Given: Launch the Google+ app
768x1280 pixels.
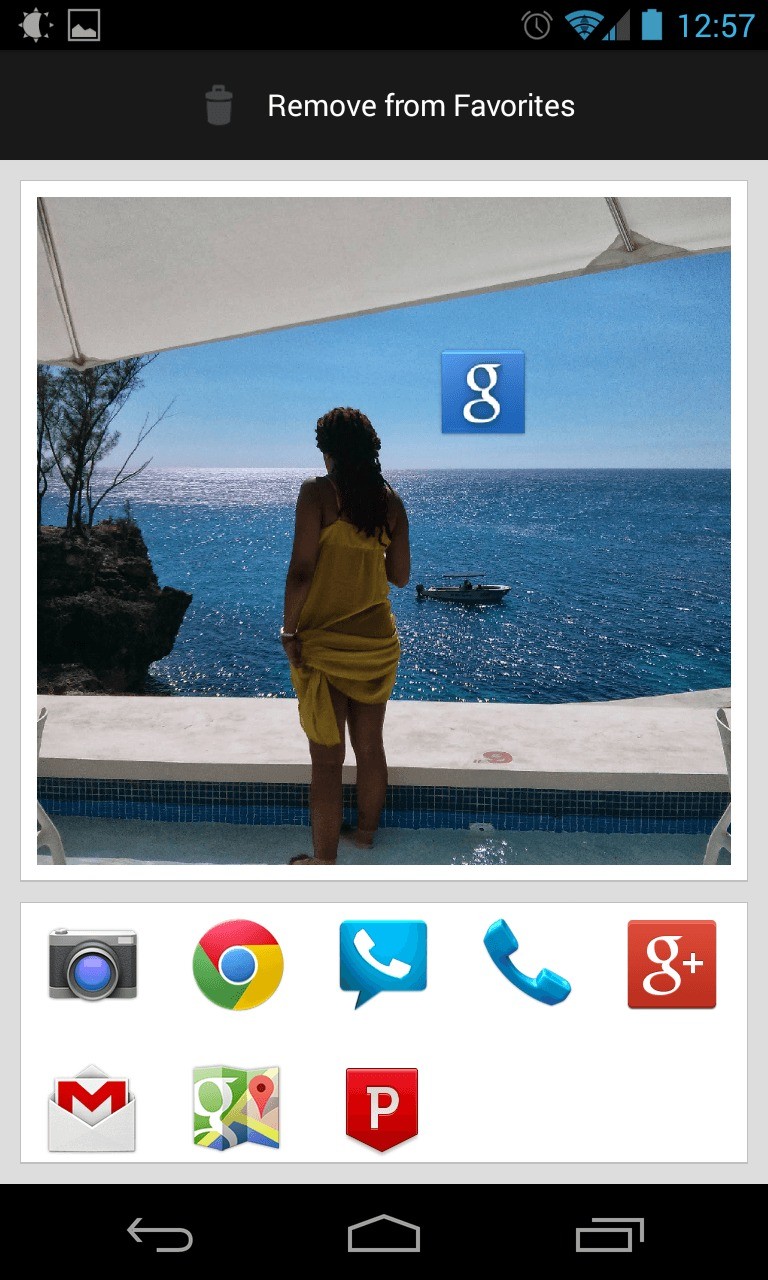Looking at the screenshot, I should coord(672,964).
